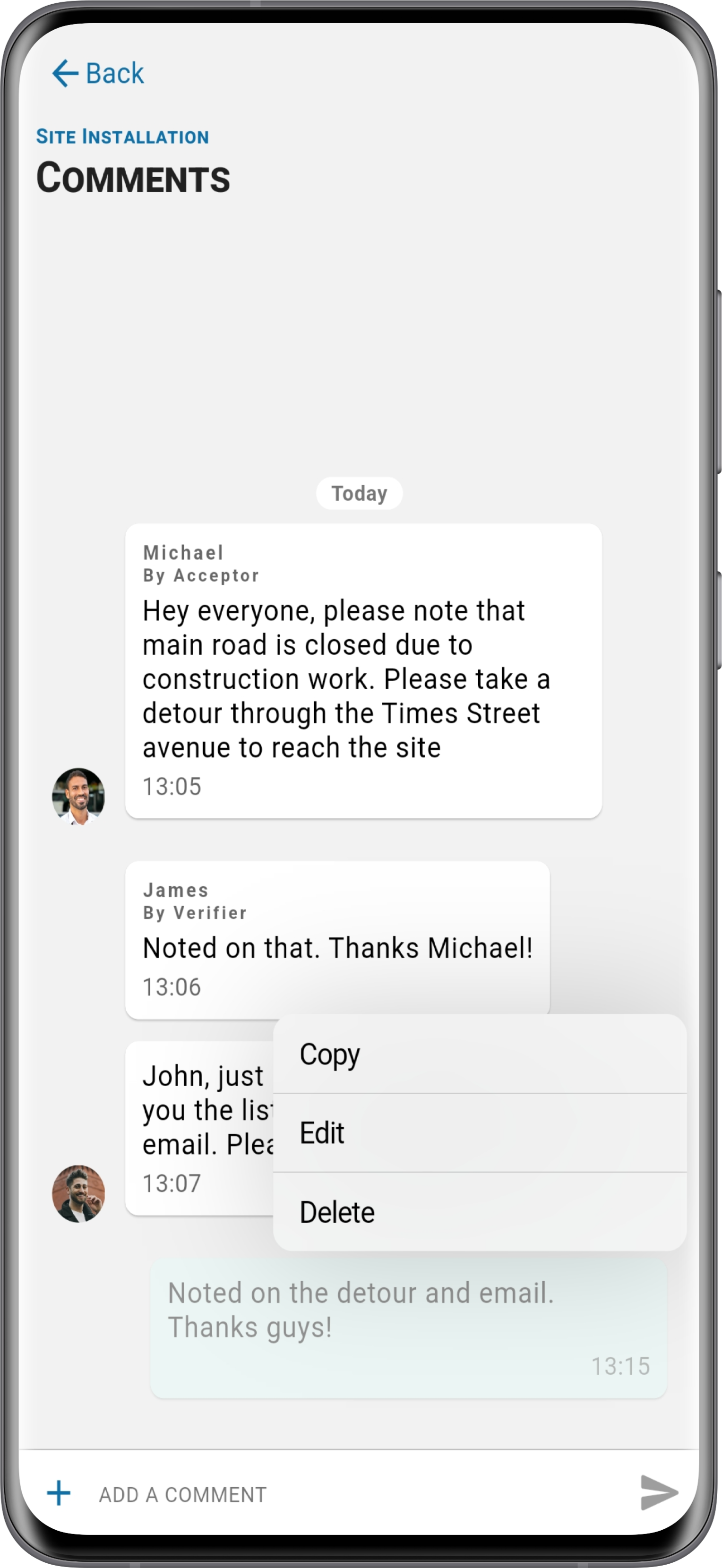Choose Edit in the context menu
This screenshot has width=722, height=1568.
[x=480, y=1133]
